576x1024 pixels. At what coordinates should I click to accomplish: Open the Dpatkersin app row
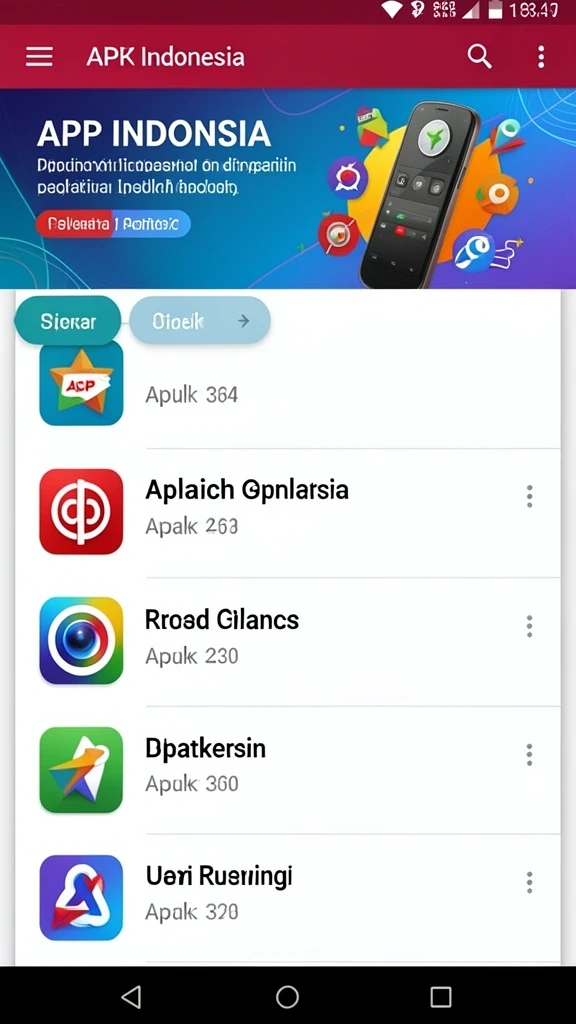(288, 769)
